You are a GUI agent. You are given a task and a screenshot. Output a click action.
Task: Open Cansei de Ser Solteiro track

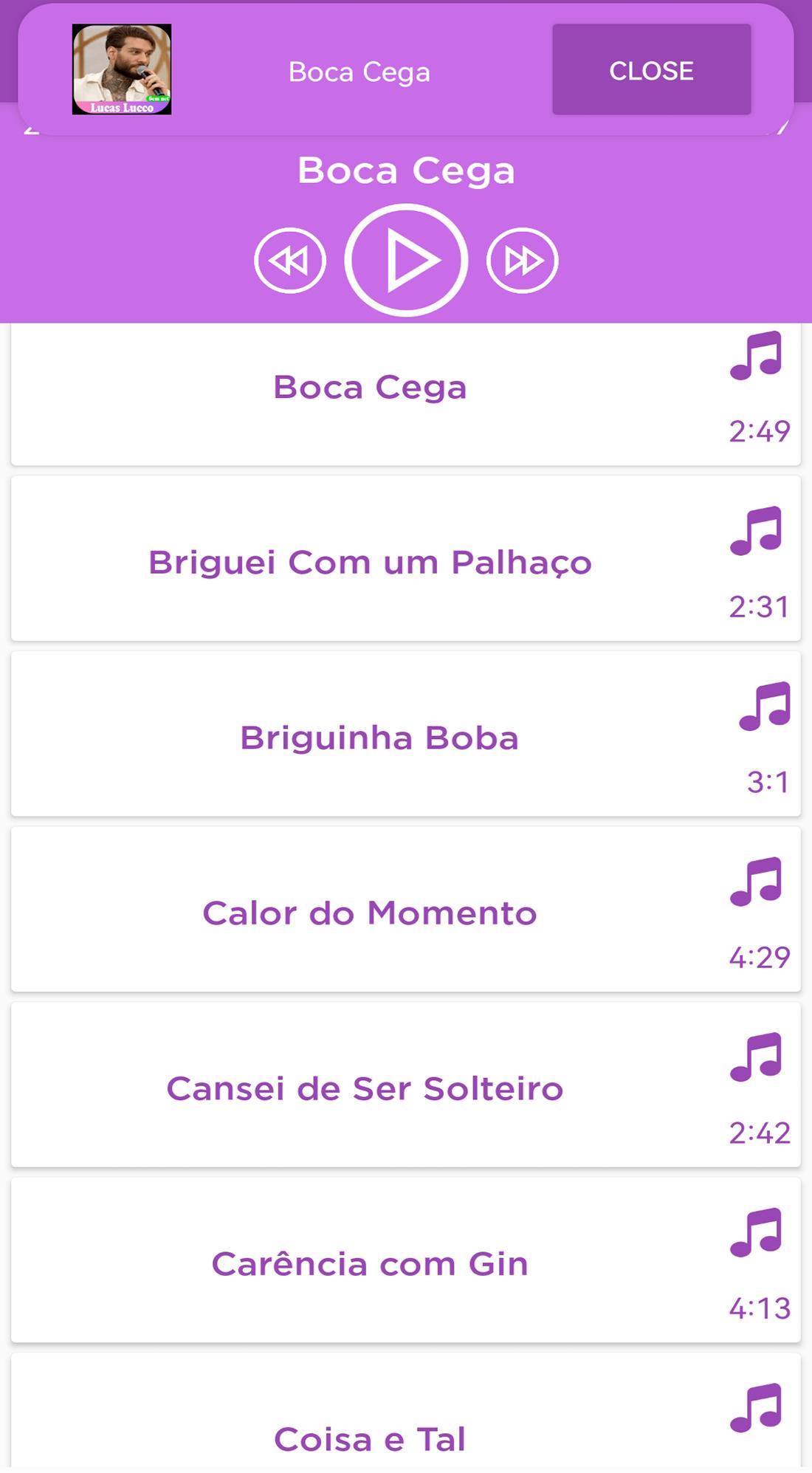coord(406,1085)
